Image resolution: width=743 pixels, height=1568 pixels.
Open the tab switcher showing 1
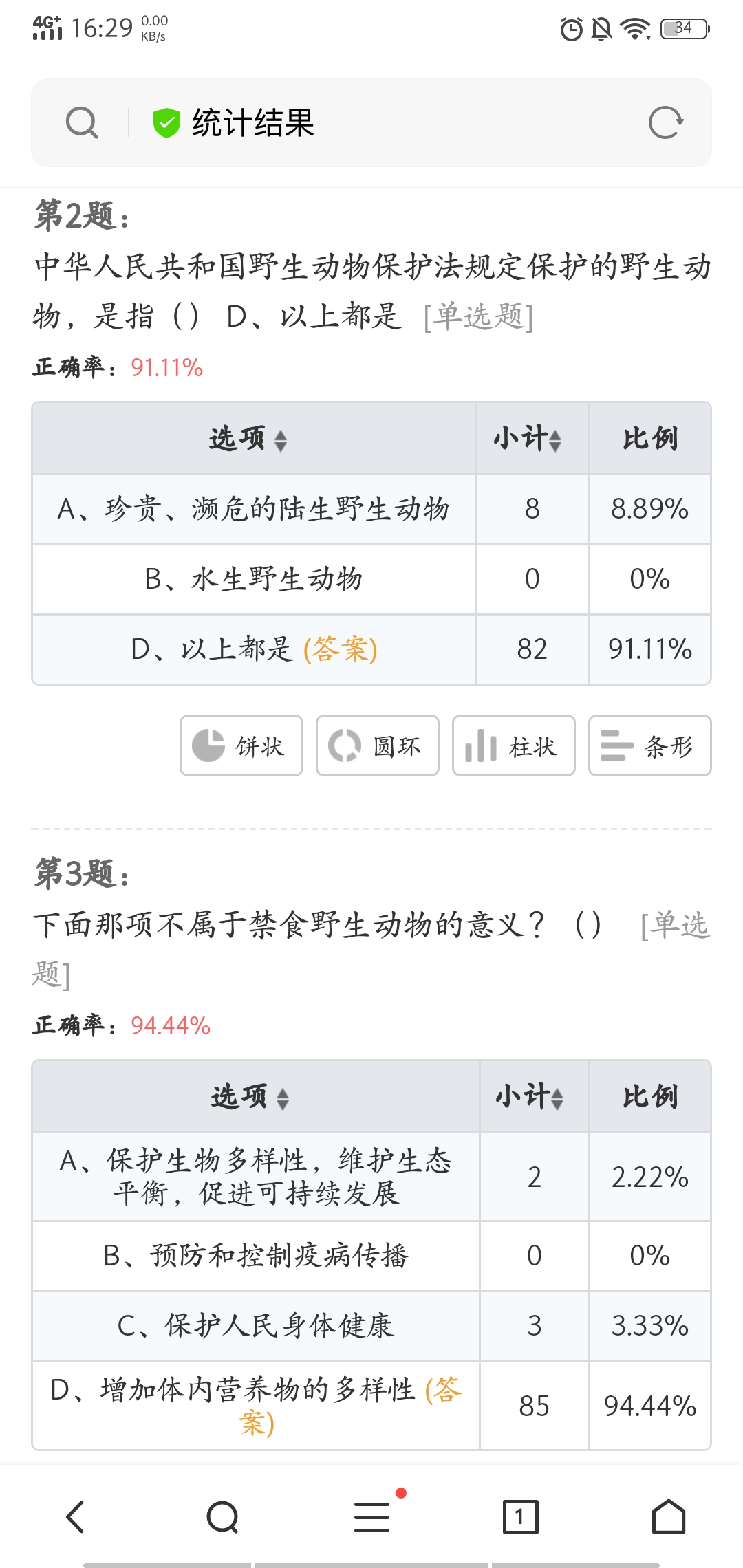point(520,1516)
